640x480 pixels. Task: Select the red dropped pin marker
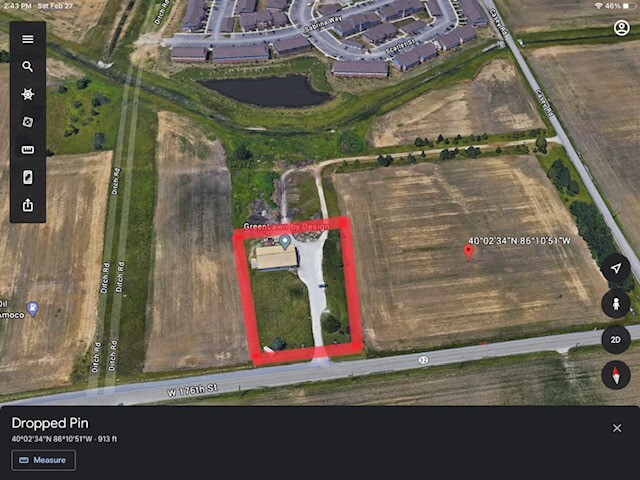468,252
